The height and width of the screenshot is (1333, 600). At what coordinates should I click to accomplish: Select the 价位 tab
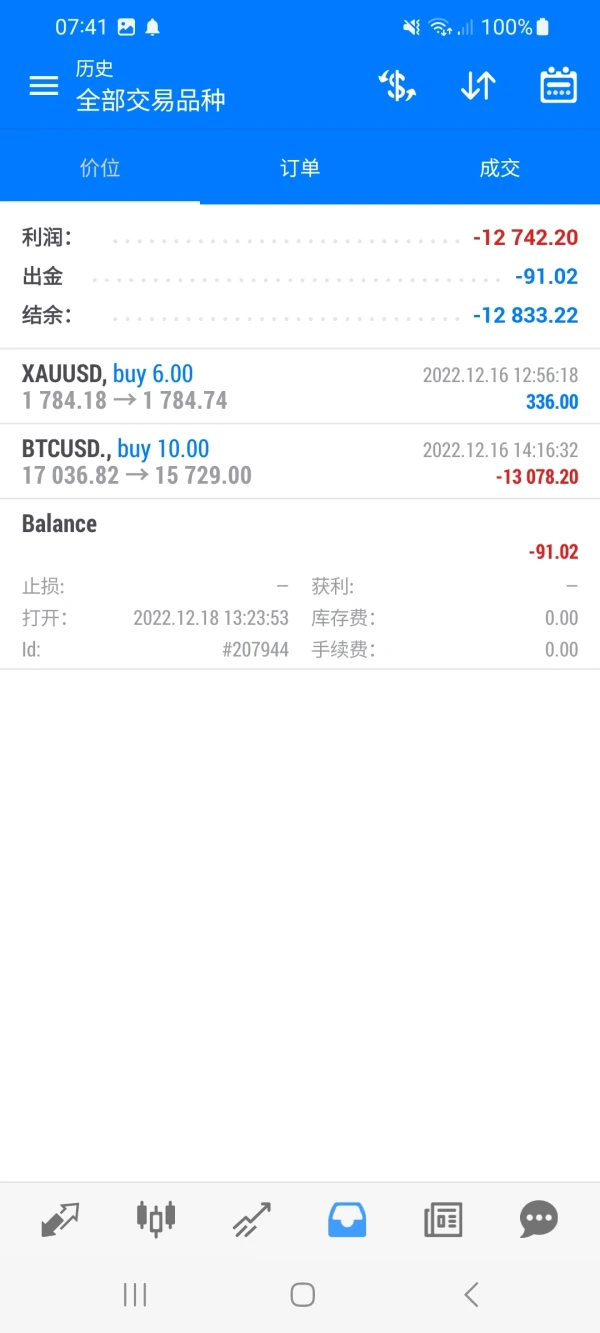[100, 168]
